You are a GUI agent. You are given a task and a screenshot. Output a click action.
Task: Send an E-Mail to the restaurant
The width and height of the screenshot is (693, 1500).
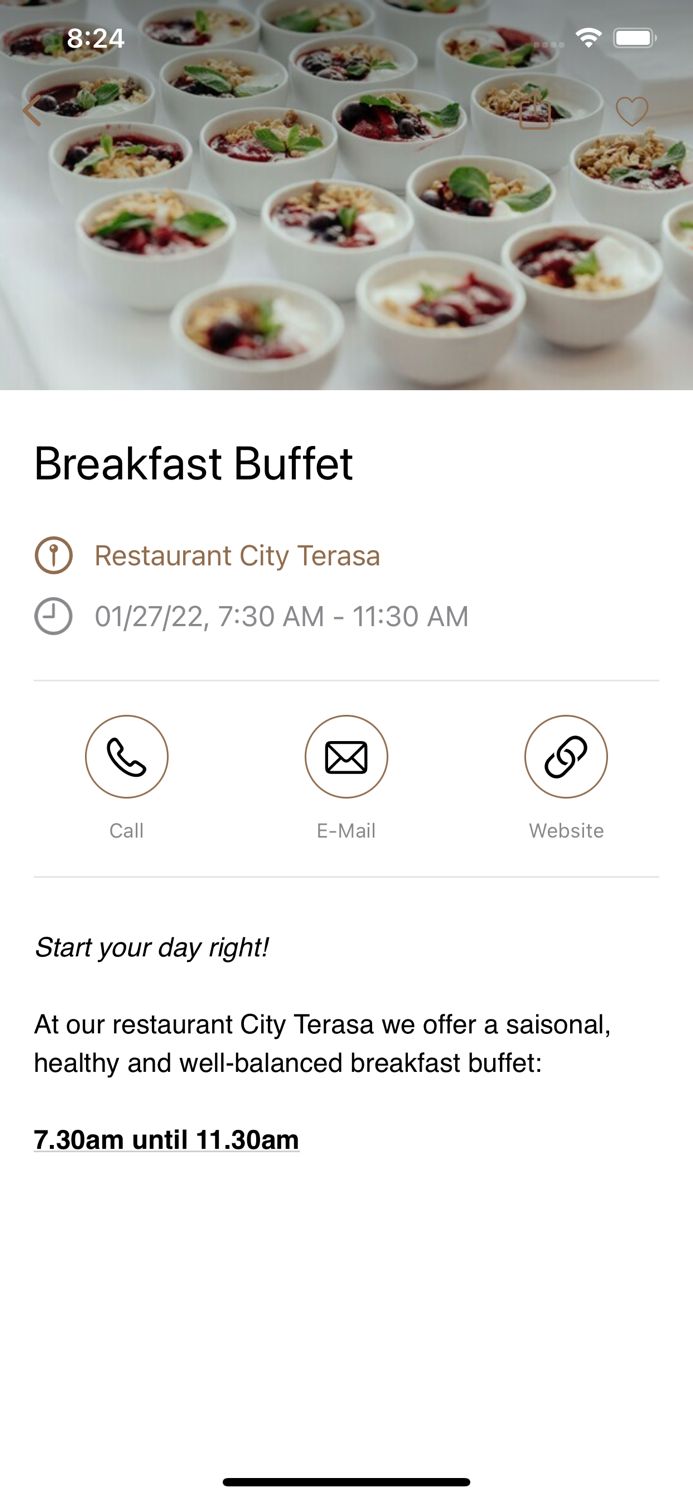[346, 757]
